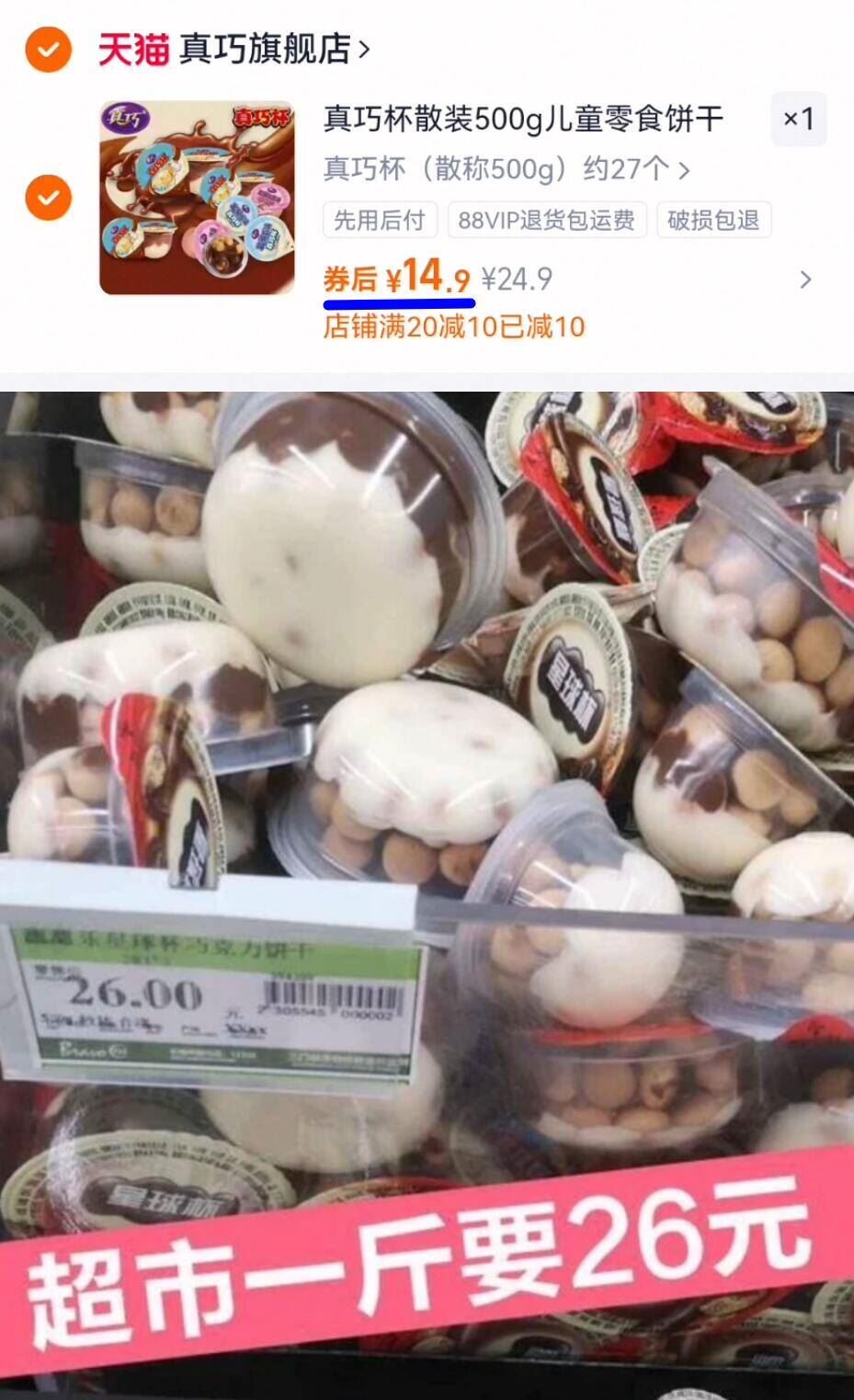This screenshot has width=854, height=1400.
Task: Click the product title 真巧杯散装500g儿童零食饼干
Action: [524, 117]
